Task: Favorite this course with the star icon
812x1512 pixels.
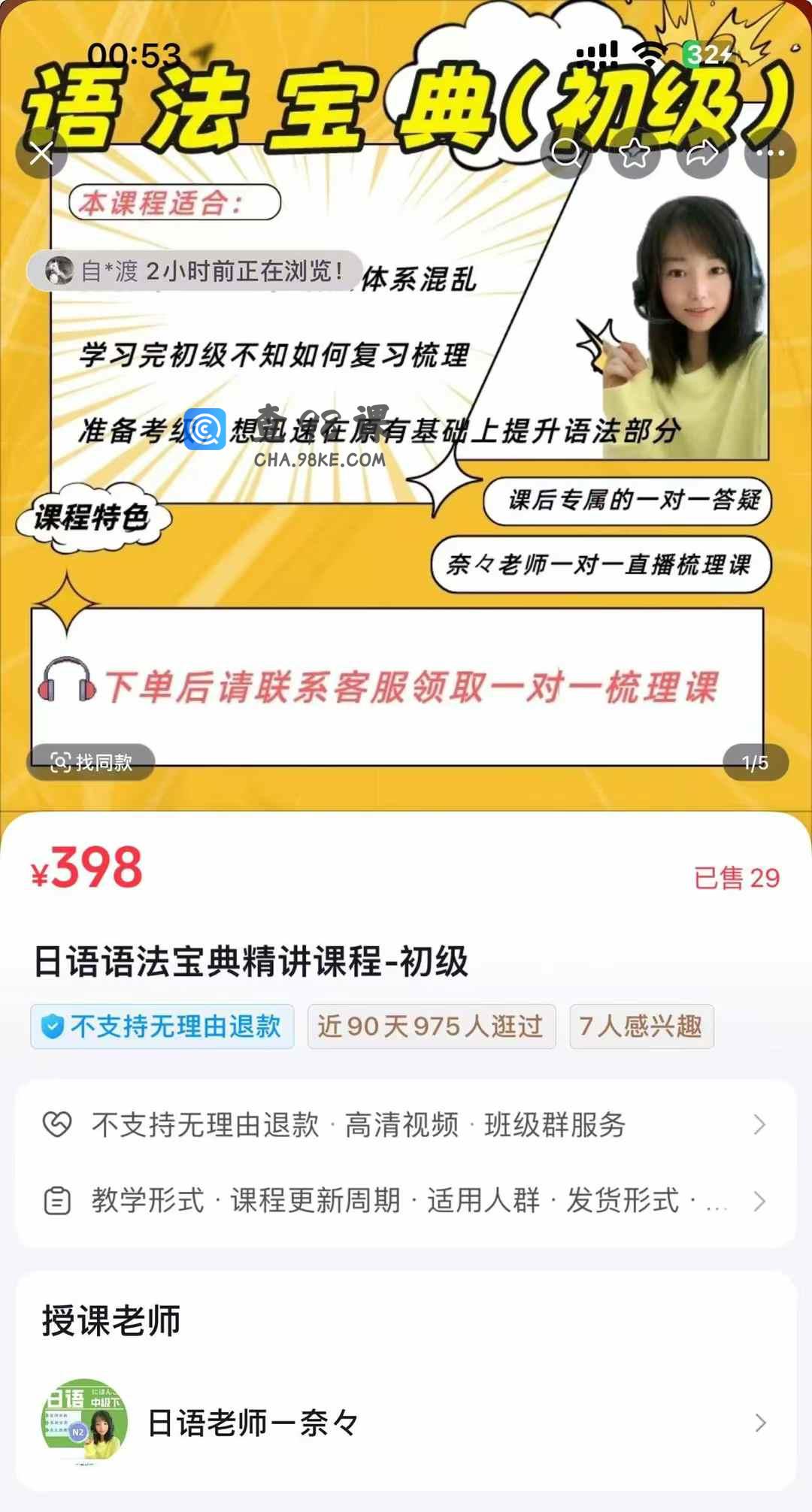Action: coord(634,153)
